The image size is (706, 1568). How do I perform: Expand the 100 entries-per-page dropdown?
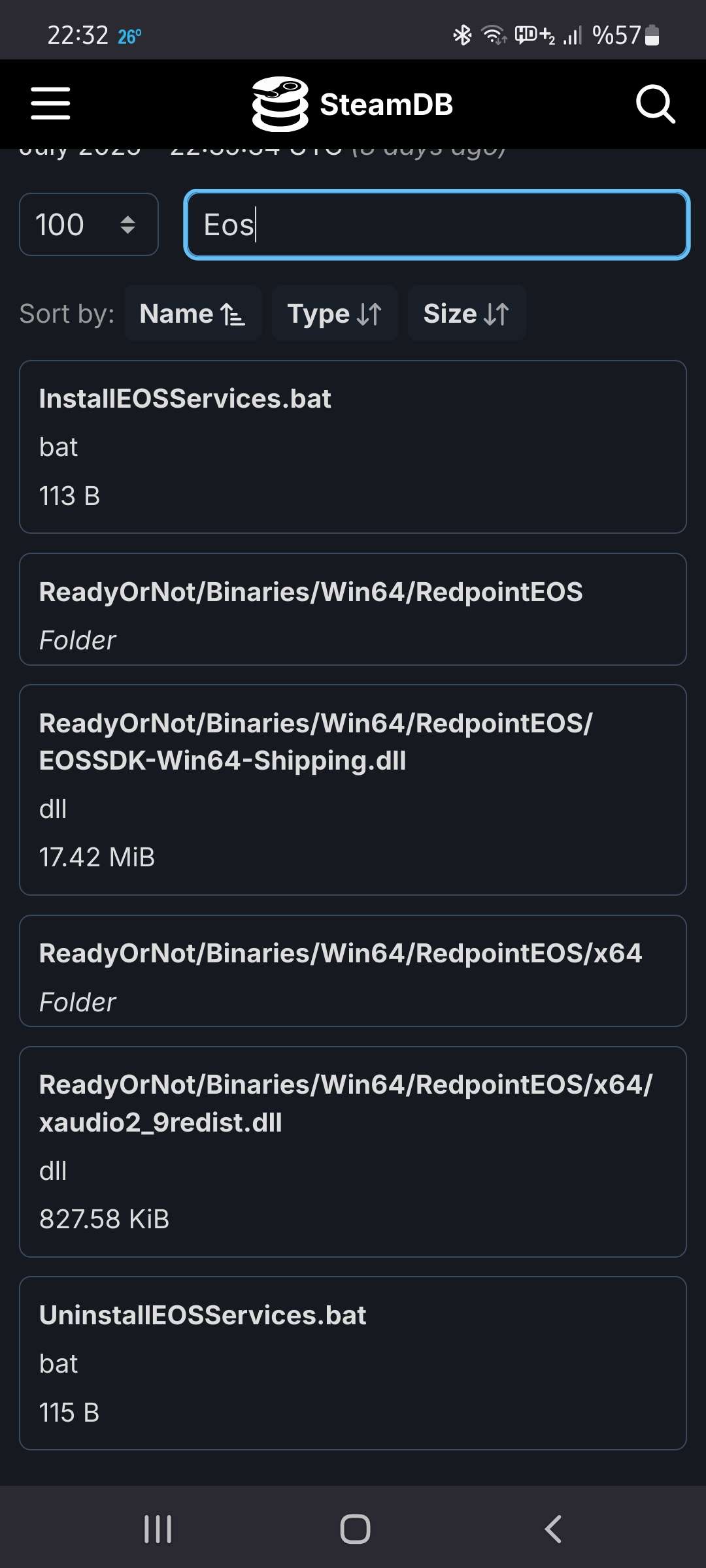(x=89, y=225)
